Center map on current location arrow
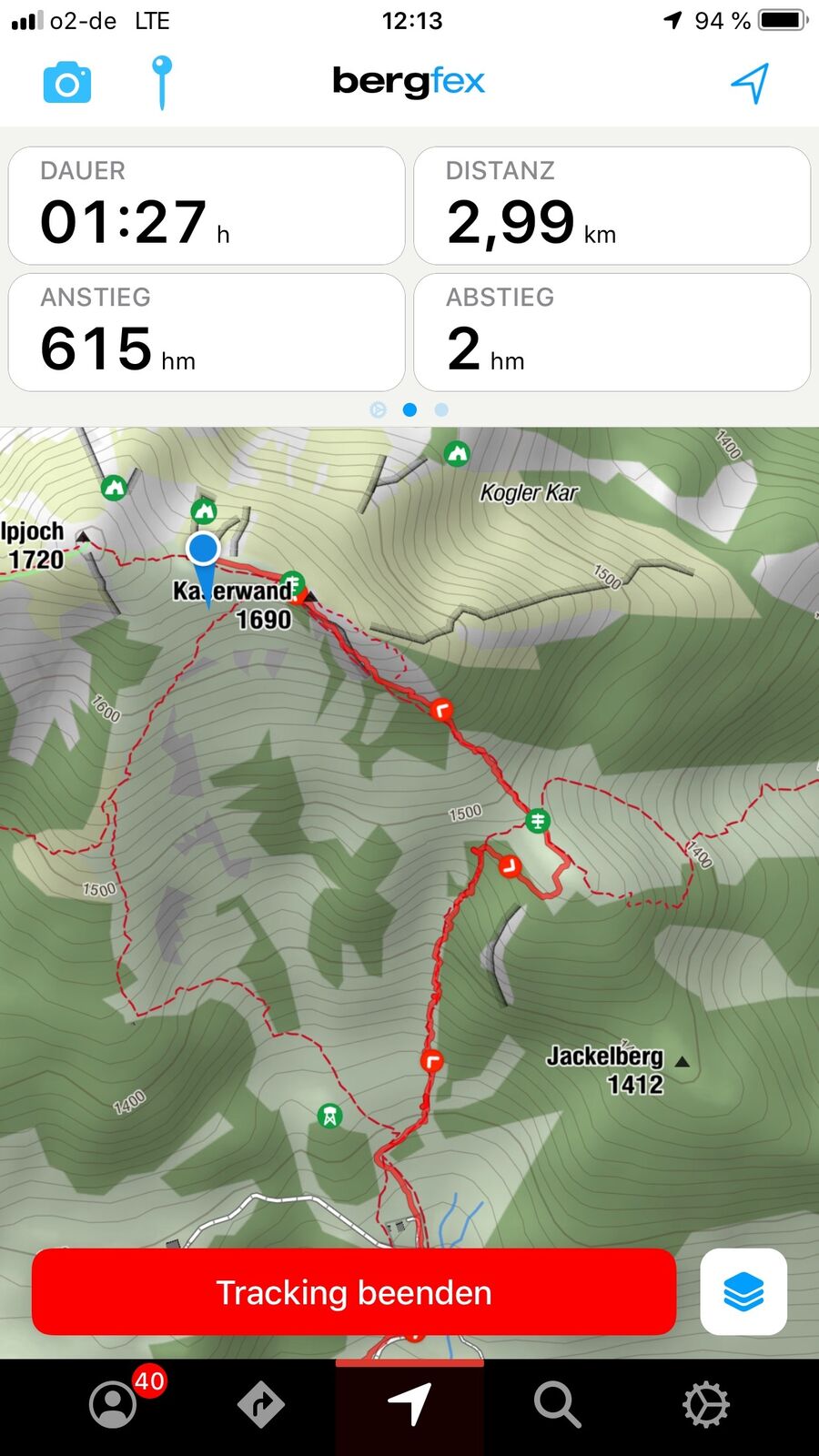The image size is (819, 1456). (750, 83)
